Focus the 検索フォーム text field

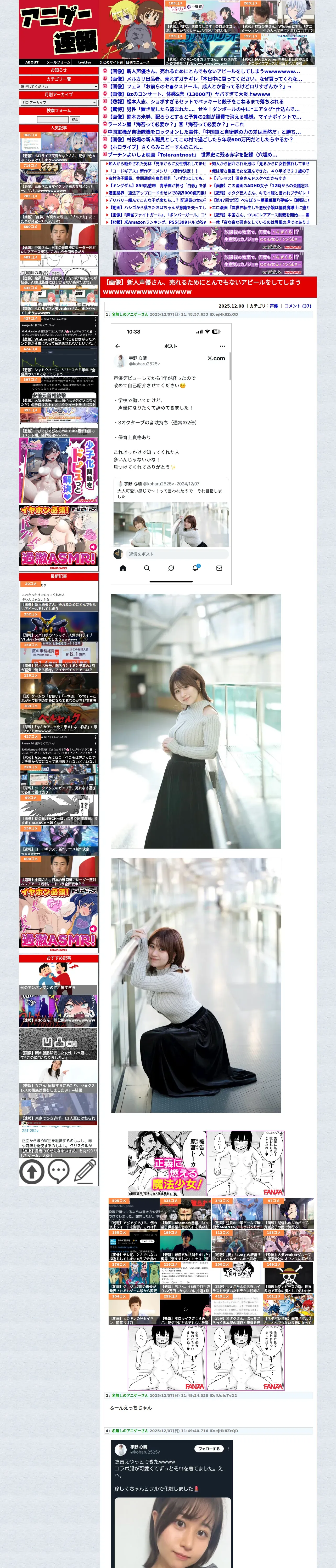tap(53, 119)
